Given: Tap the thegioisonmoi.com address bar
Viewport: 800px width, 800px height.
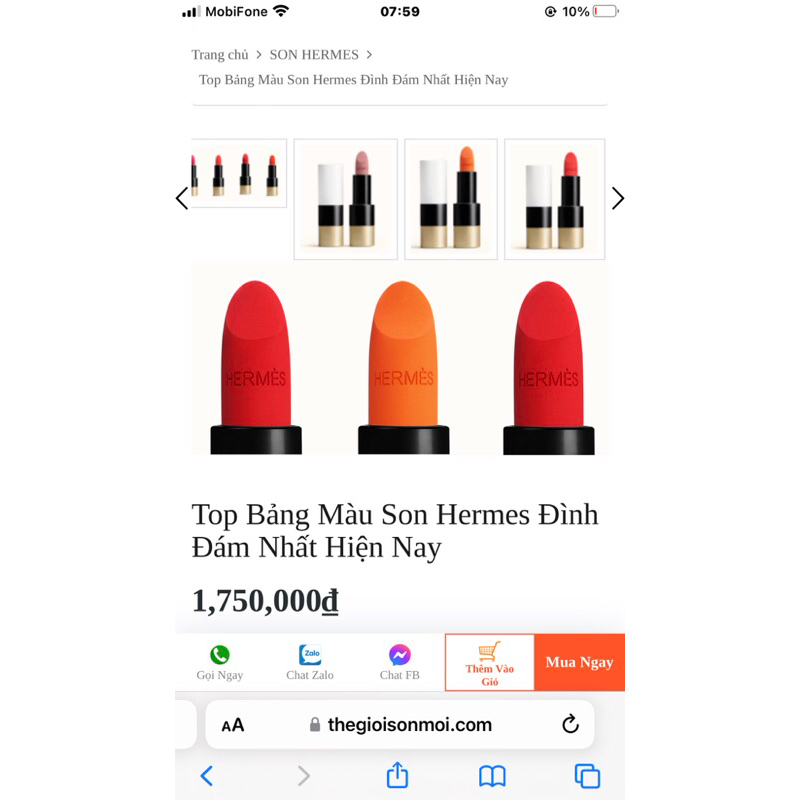Looking at the screenshot, I should click(400, 725).
